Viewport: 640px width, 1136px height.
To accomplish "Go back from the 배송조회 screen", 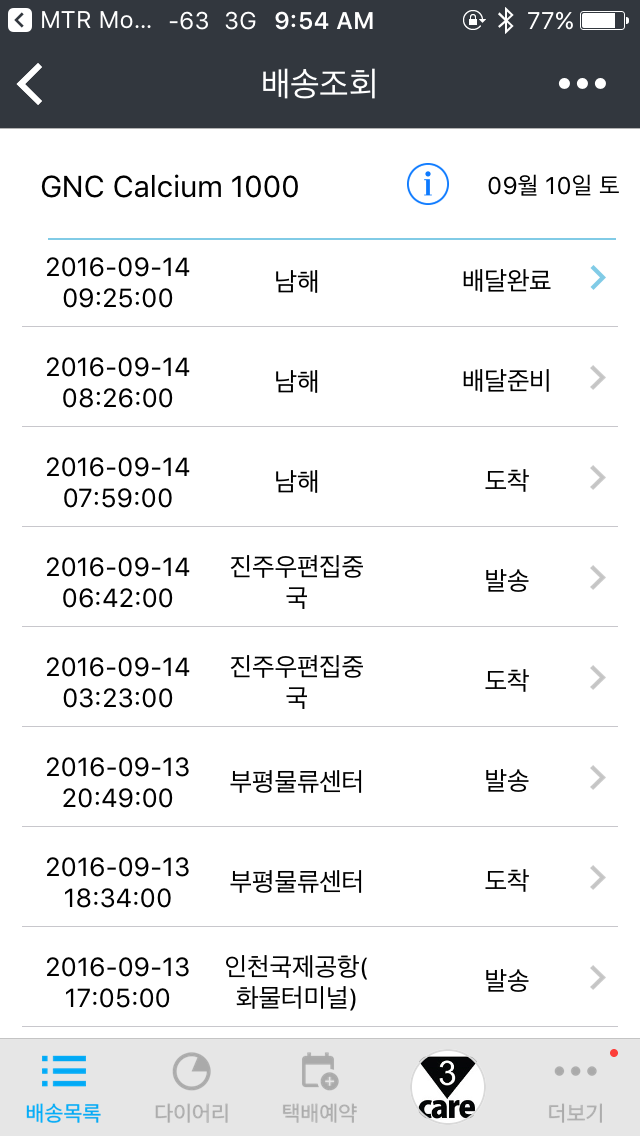I will coord(30,84).
